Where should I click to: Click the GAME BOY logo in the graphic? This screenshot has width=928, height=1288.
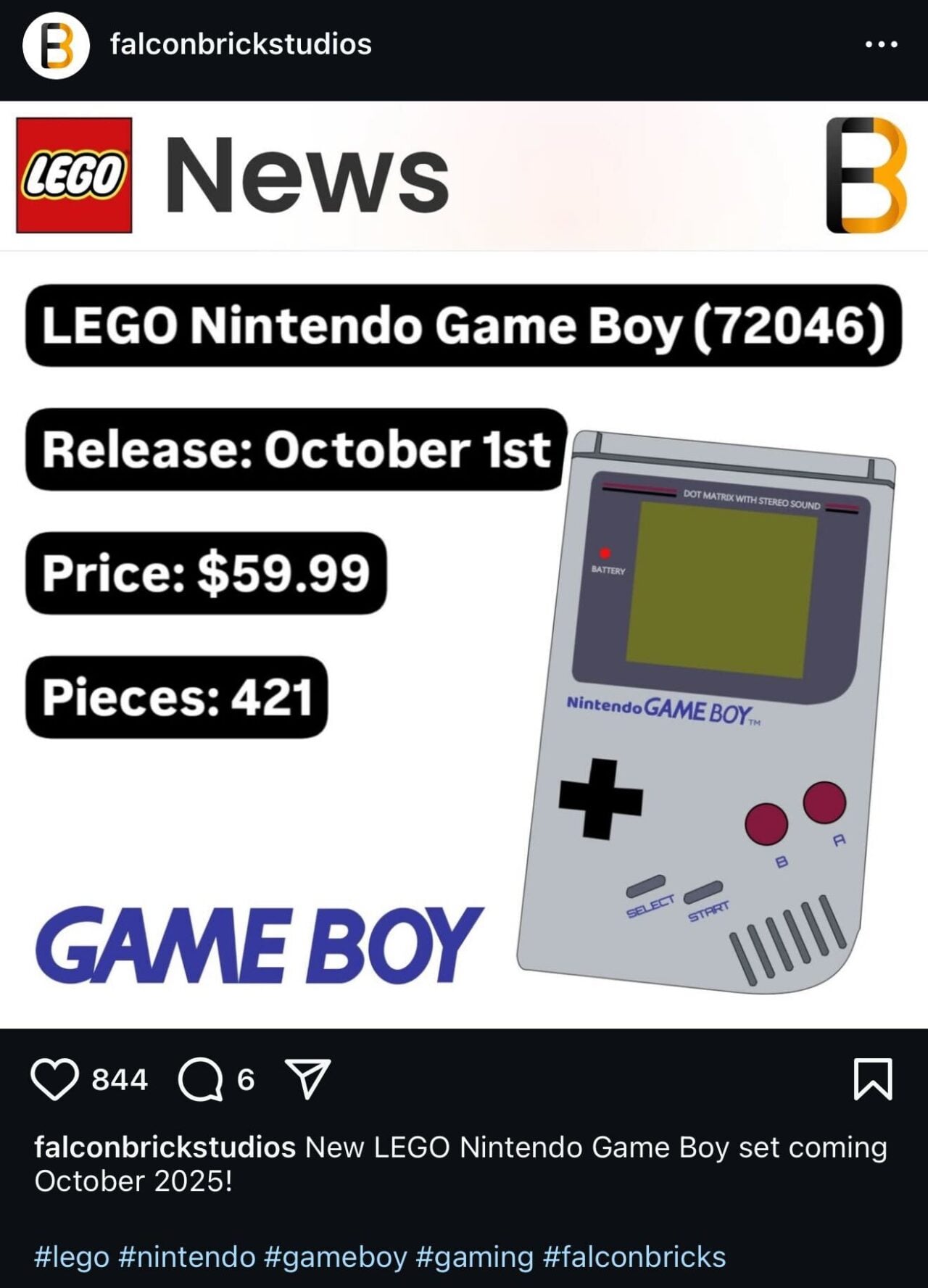coord(254,944)
